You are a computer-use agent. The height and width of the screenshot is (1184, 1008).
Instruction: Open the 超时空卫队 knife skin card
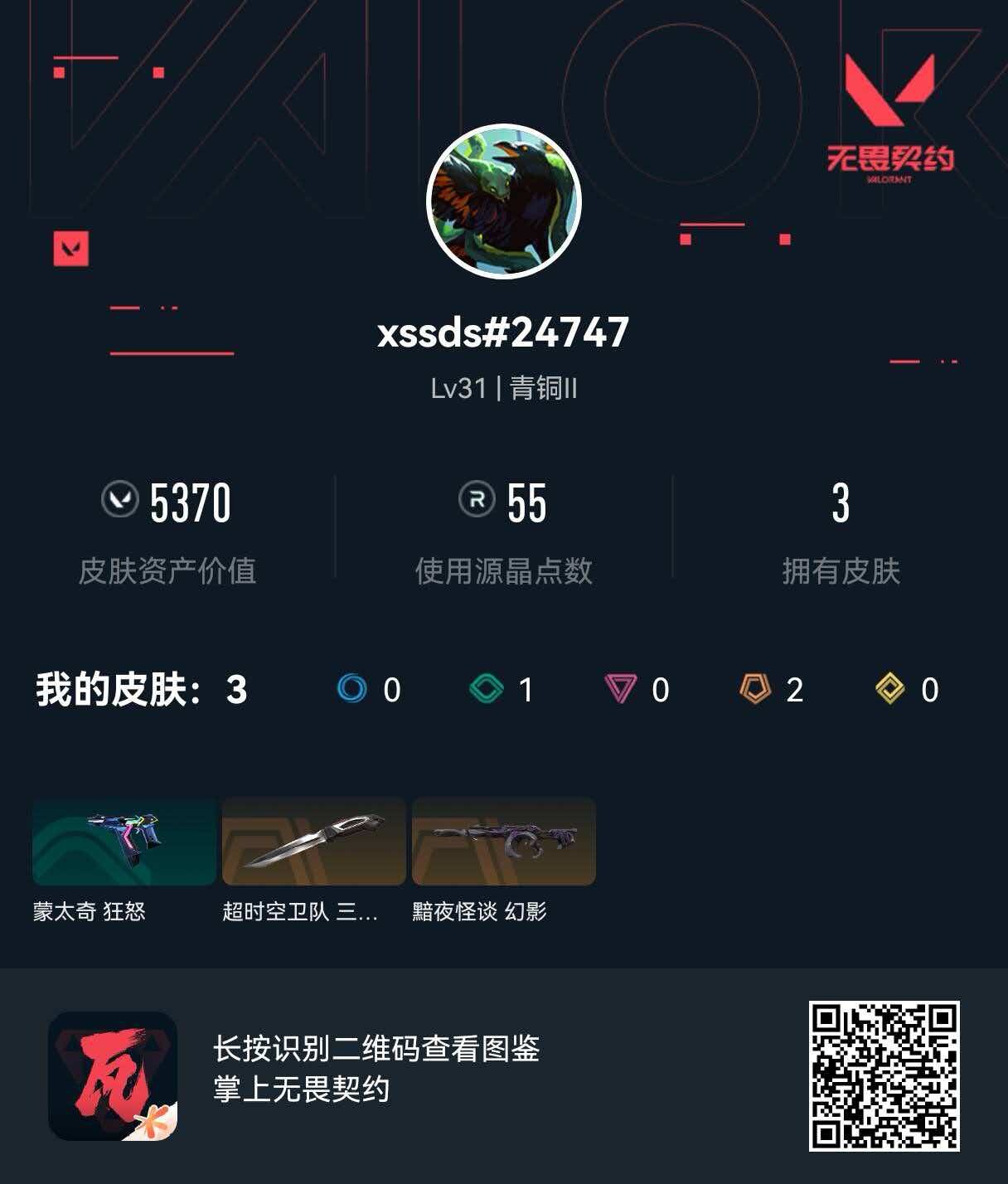[312, 842]
